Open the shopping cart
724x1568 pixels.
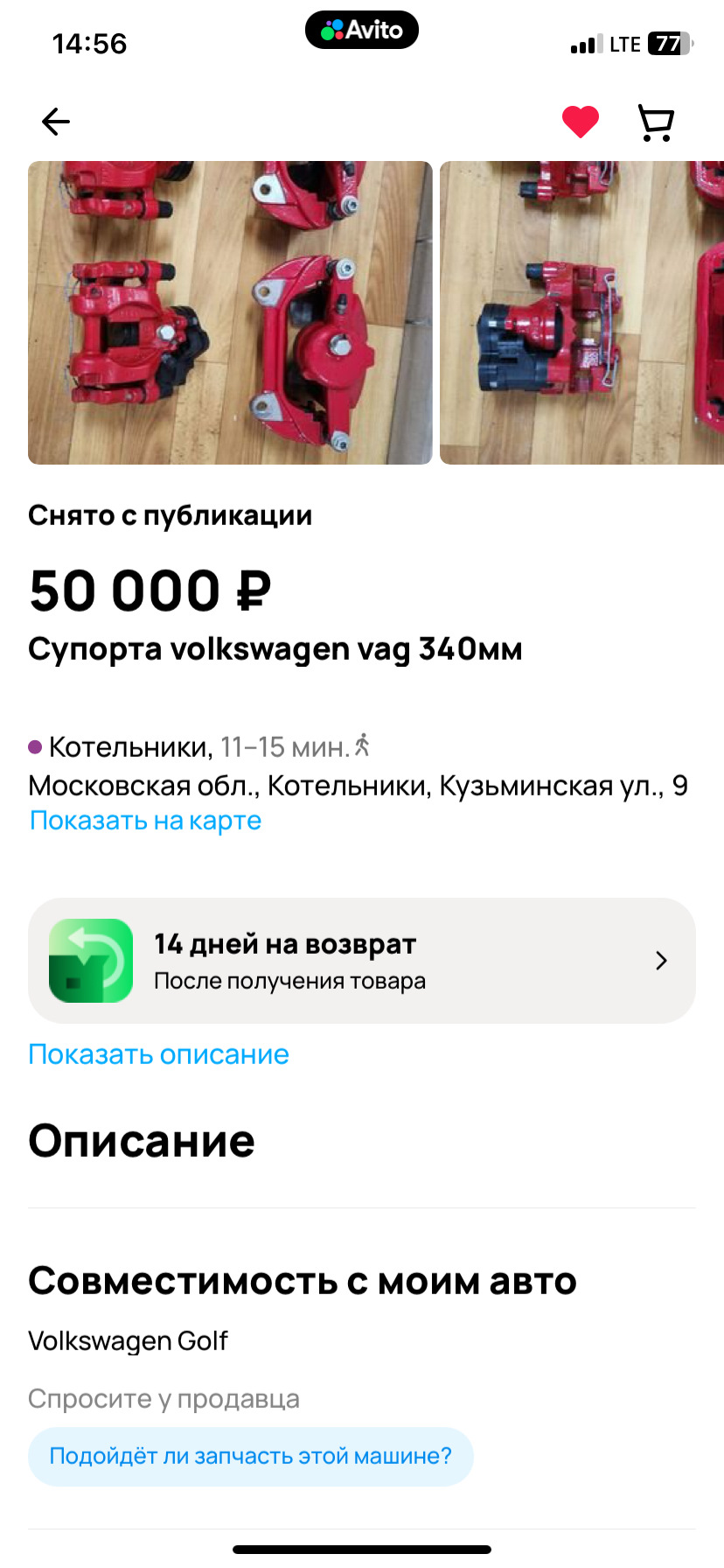pyautogui.click(x=656, y=122)
